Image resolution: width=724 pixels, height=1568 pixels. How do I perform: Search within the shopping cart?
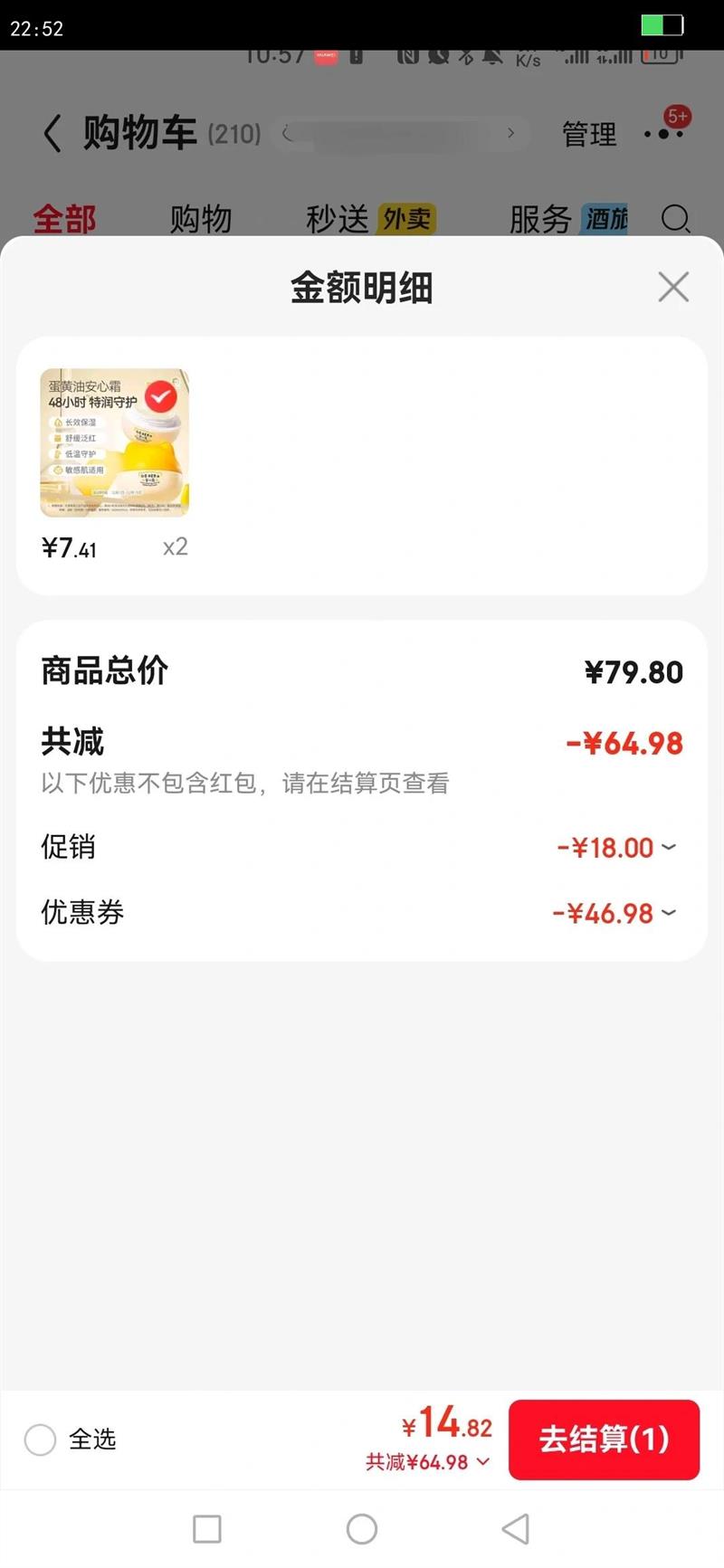(x=675, y=218)
